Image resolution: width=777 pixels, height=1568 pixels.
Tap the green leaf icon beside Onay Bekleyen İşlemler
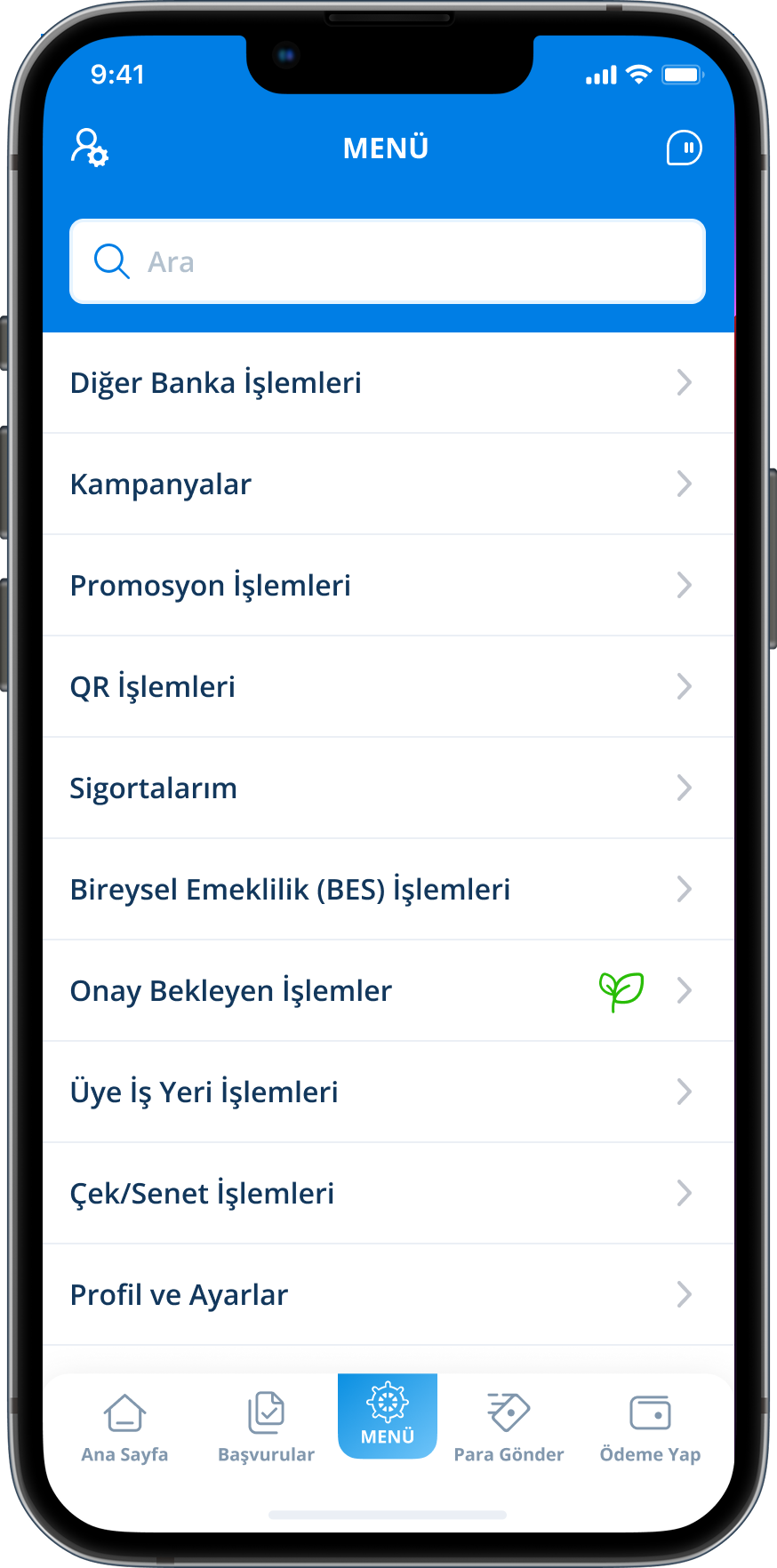[x=621, y=990]
